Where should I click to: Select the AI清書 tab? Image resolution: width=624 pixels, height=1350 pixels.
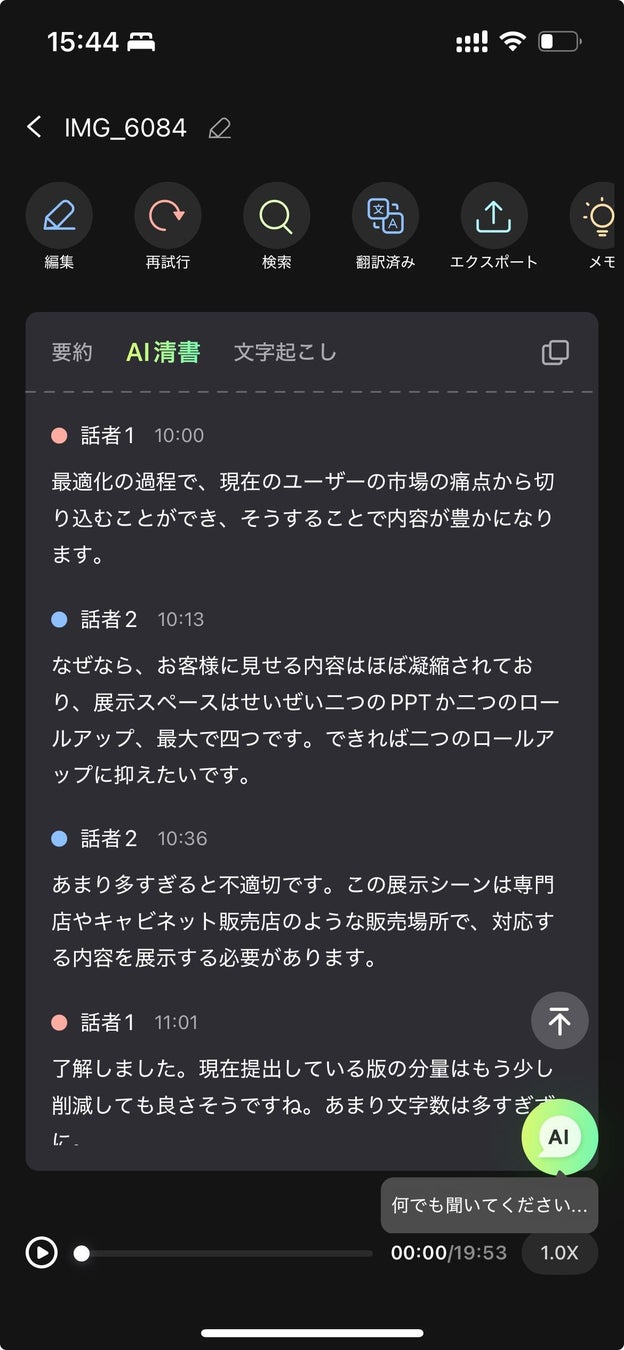163,352
